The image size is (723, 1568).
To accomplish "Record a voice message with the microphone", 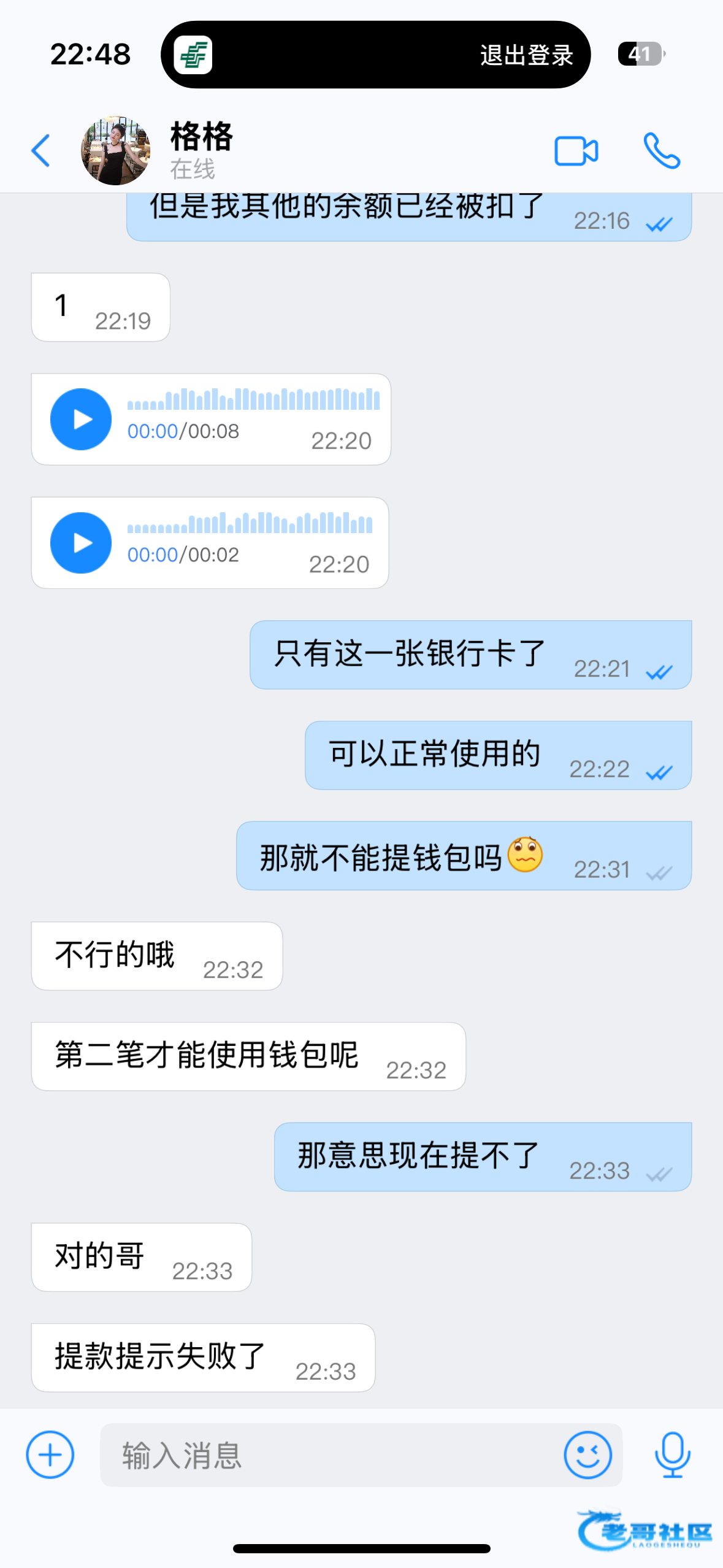I will (673, 1455).
